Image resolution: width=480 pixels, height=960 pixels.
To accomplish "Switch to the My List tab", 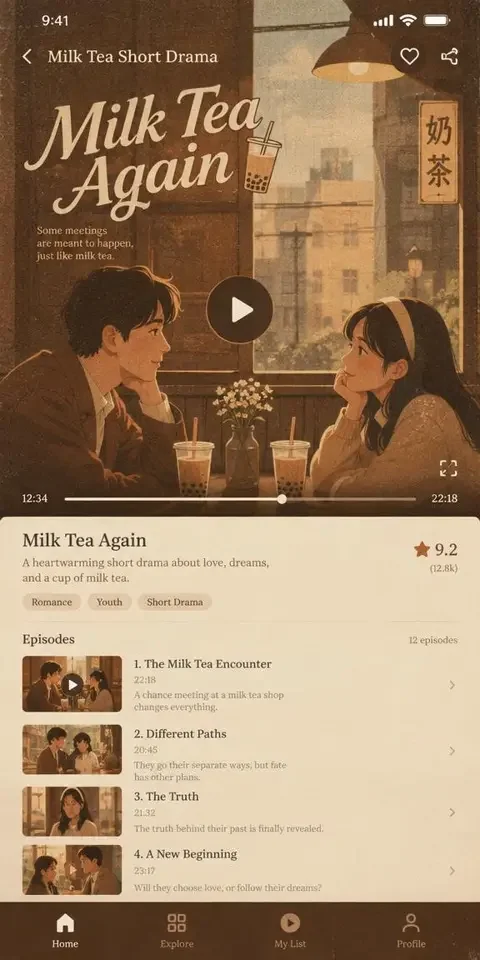I will coord(290,931).
